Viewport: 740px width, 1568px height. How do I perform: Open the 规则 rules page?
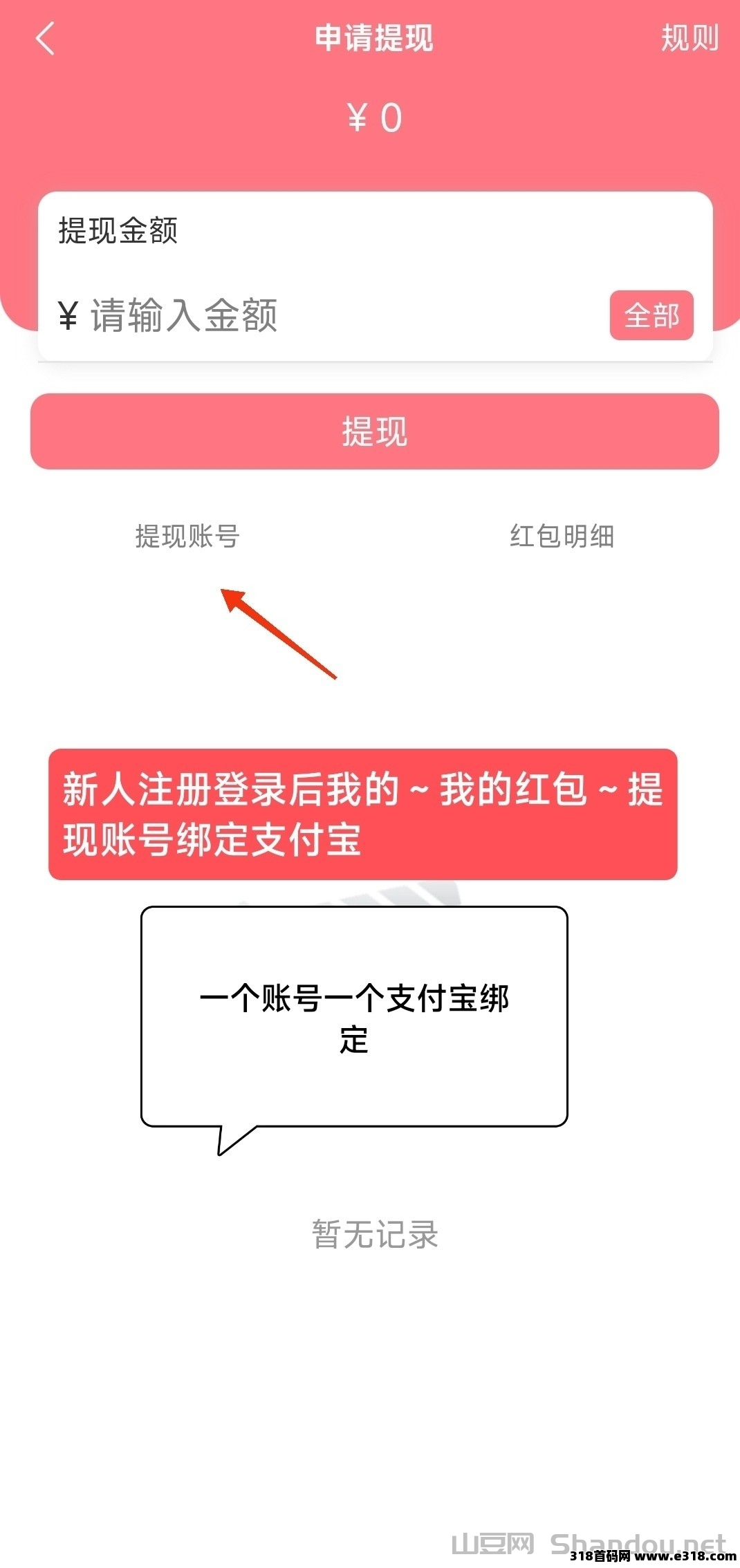point(689,38)
